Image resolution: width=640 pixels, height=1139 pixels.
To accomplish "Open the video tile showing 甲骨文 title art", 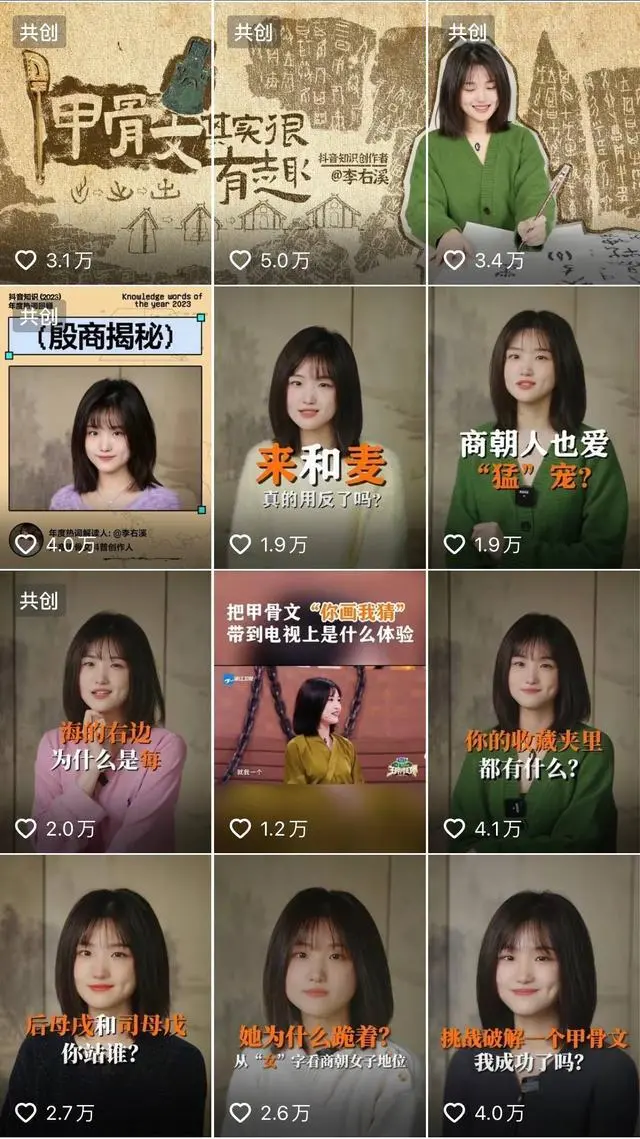I will (x=105, y=142).
